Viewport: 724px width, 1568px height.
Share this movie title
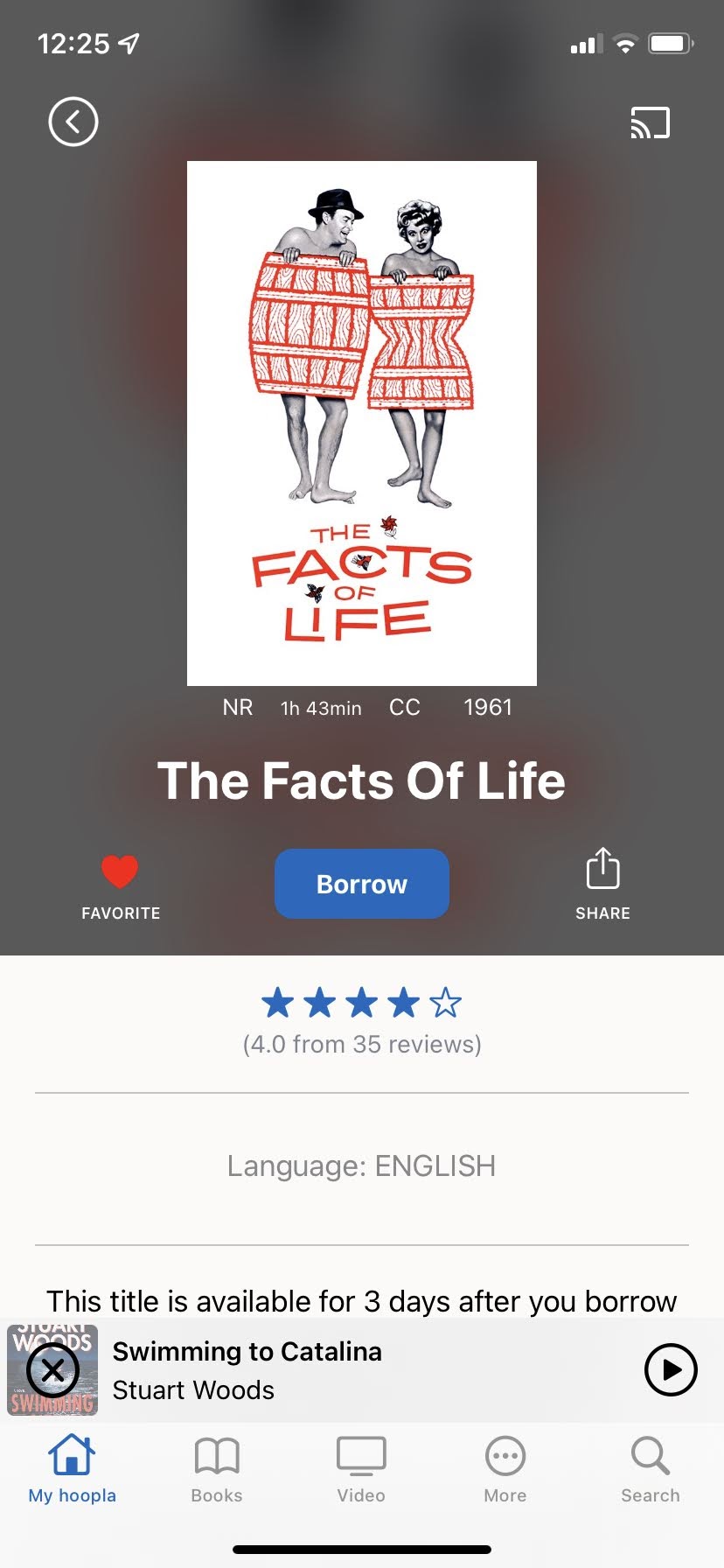point(602,884)
